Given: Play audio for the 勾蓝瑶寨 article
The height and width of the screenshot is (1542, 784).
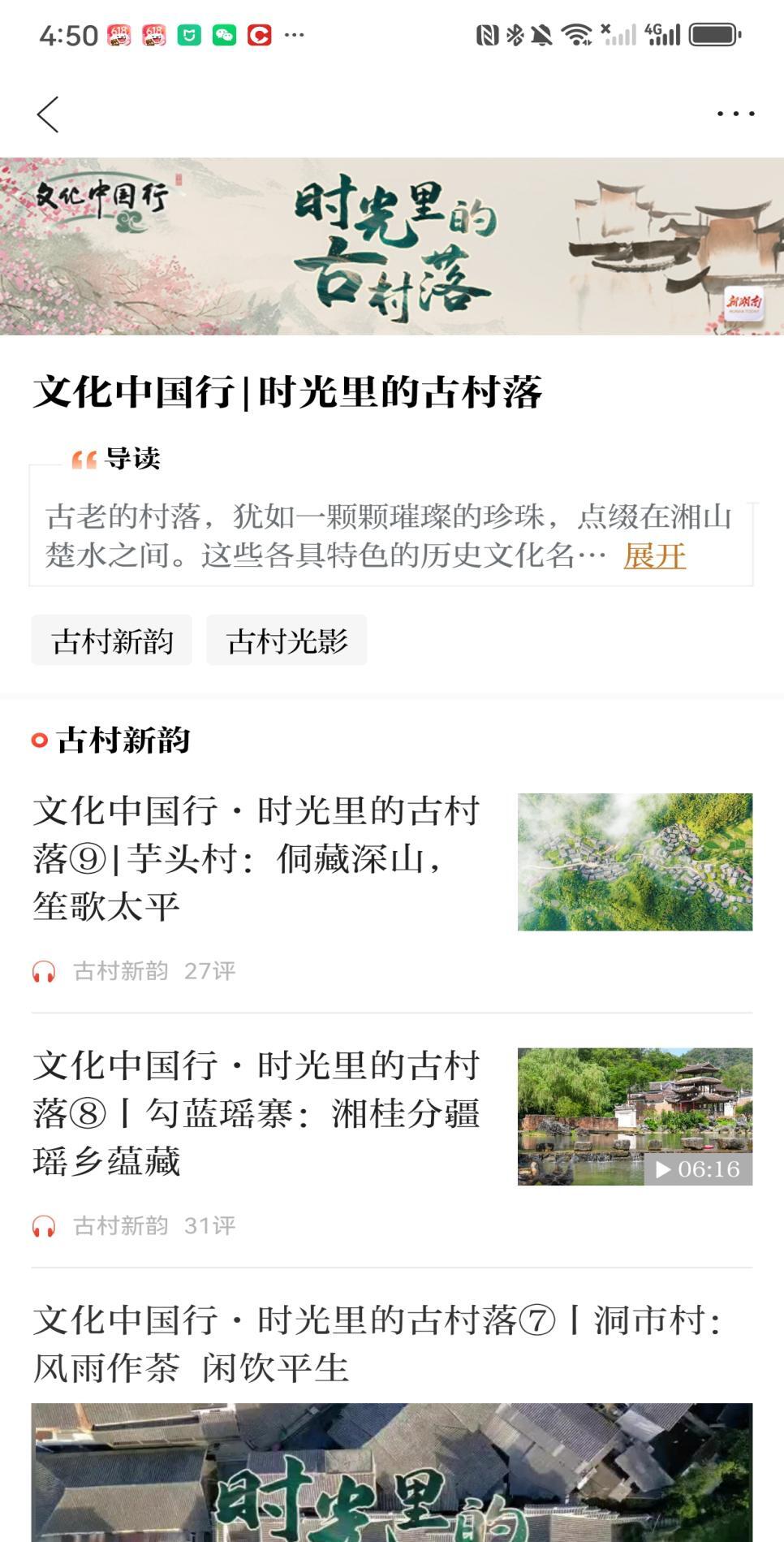Looking at the screenshot, I should (x=44, y=1226).
